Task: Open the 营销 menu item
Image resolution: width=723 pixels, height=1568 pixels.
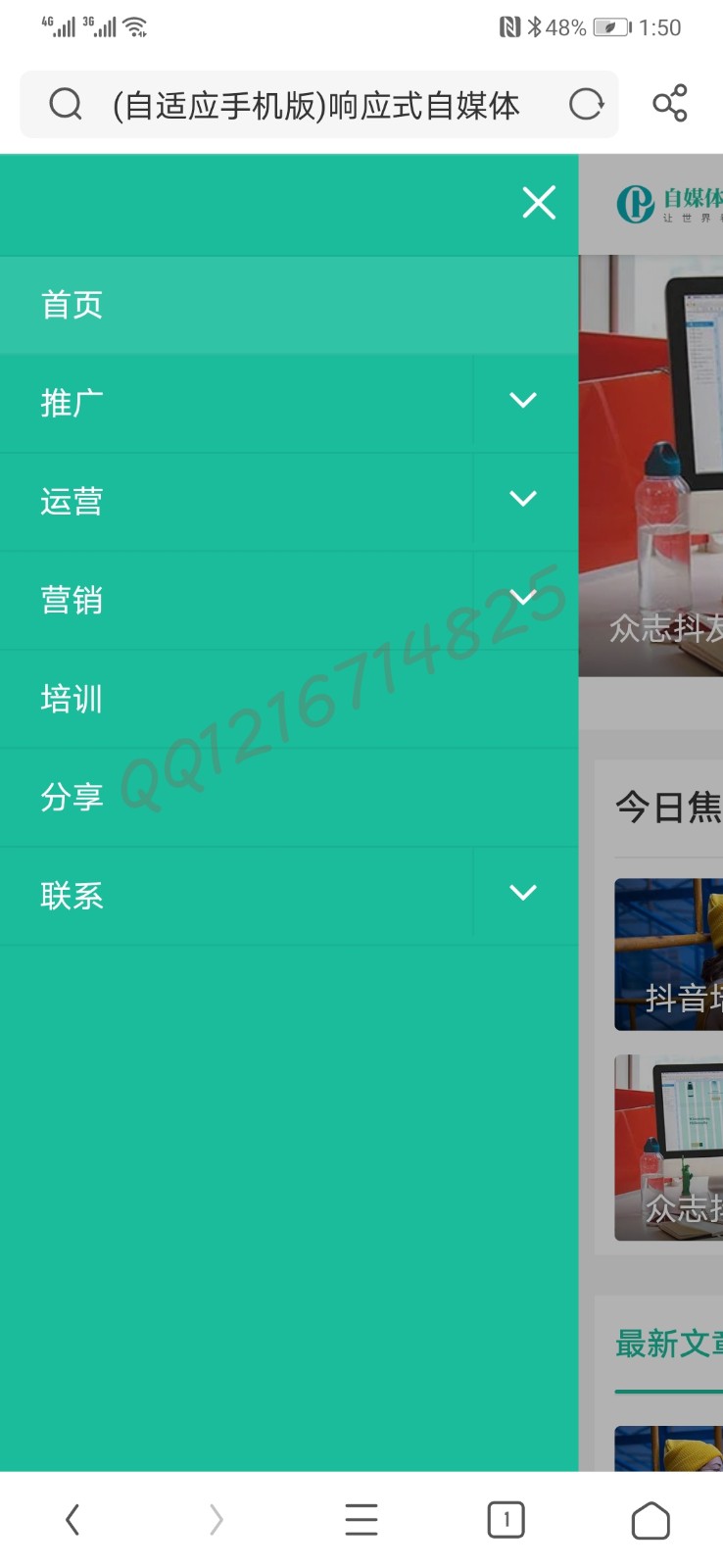Action: click(x=72, y=600)
